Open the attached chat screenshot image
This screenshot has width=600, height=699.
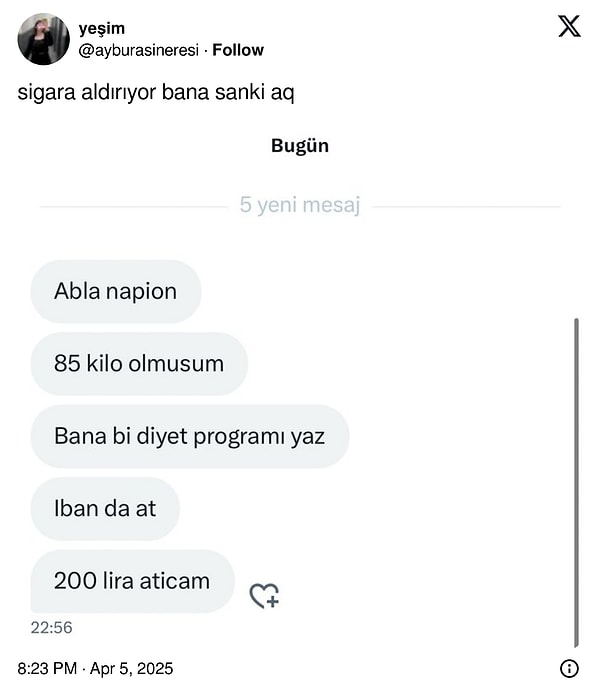(x=300, y=390)
